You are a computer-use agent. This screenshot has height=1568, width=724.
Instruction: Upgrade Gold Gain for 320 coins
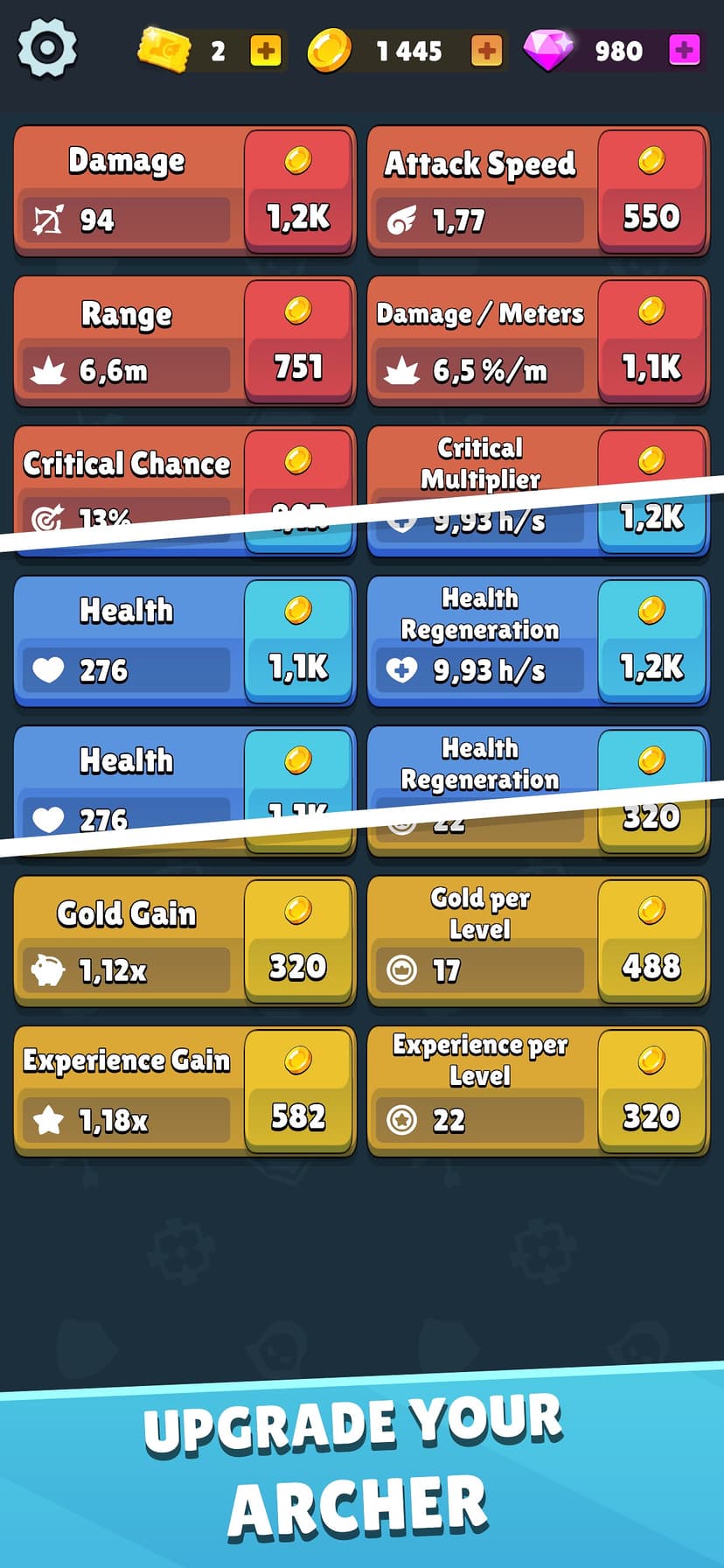(298, 941)
